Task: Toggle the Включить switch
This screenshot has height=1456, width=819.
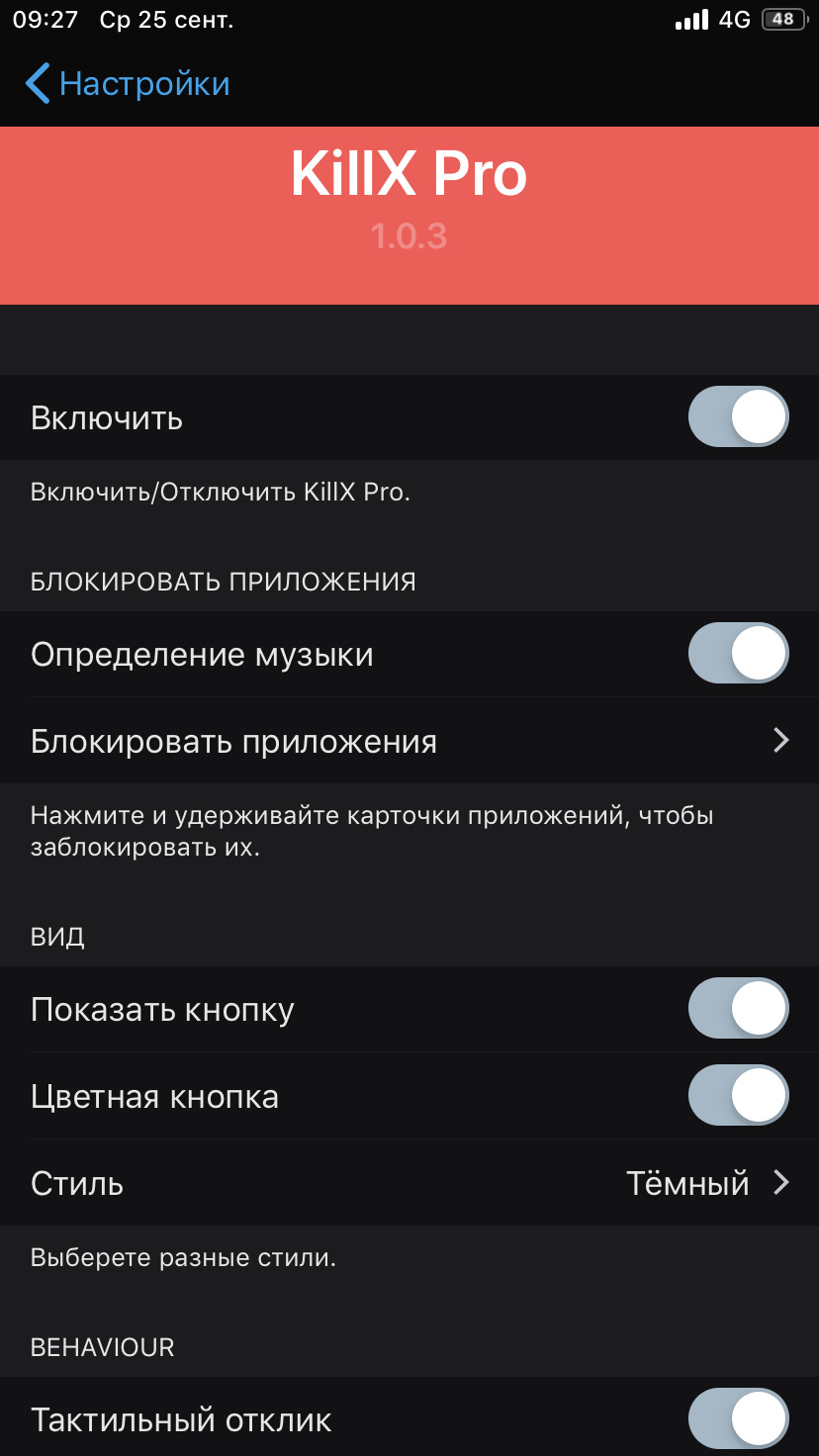Action: pyautogui.click(x=739, y=417)
